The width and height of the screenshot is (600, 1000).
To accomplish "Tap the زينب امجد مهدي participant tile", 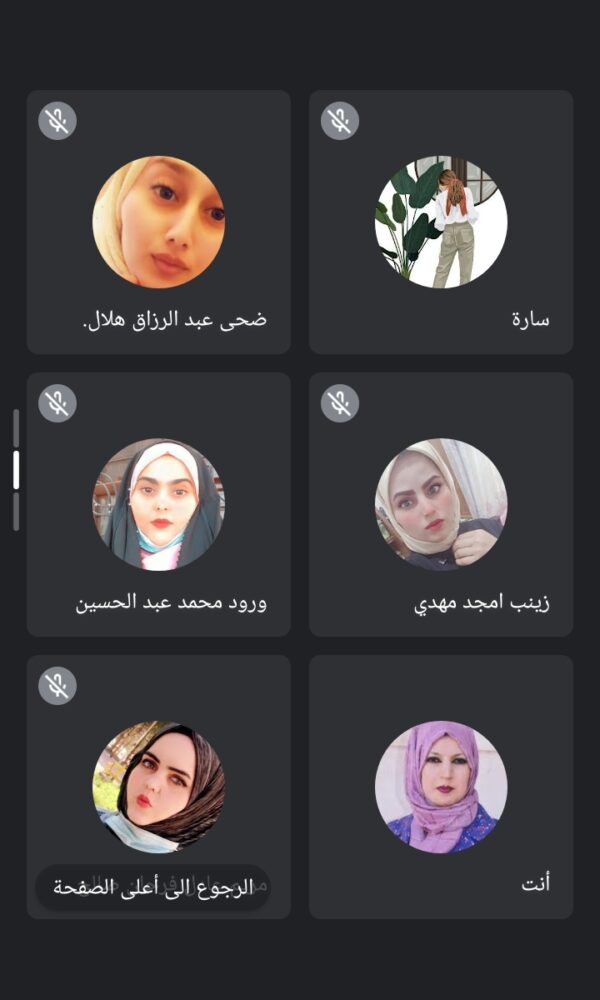I will click(x=441, y=505).
